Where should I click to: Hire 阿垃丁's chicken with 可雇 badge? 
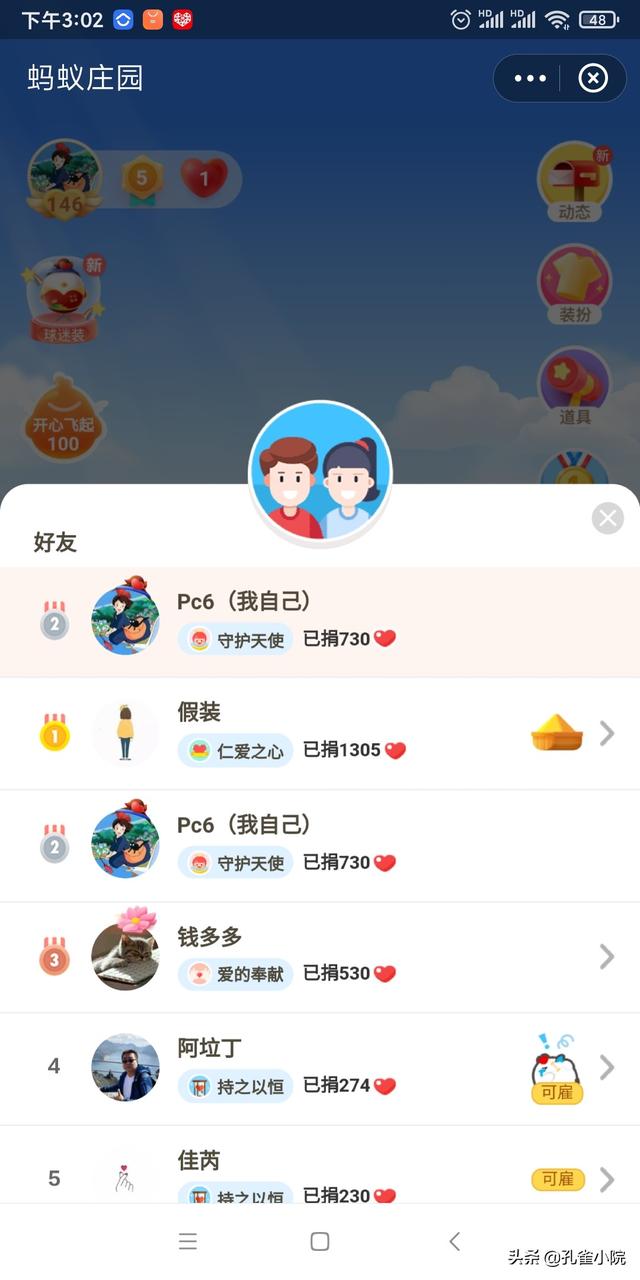557,1092
